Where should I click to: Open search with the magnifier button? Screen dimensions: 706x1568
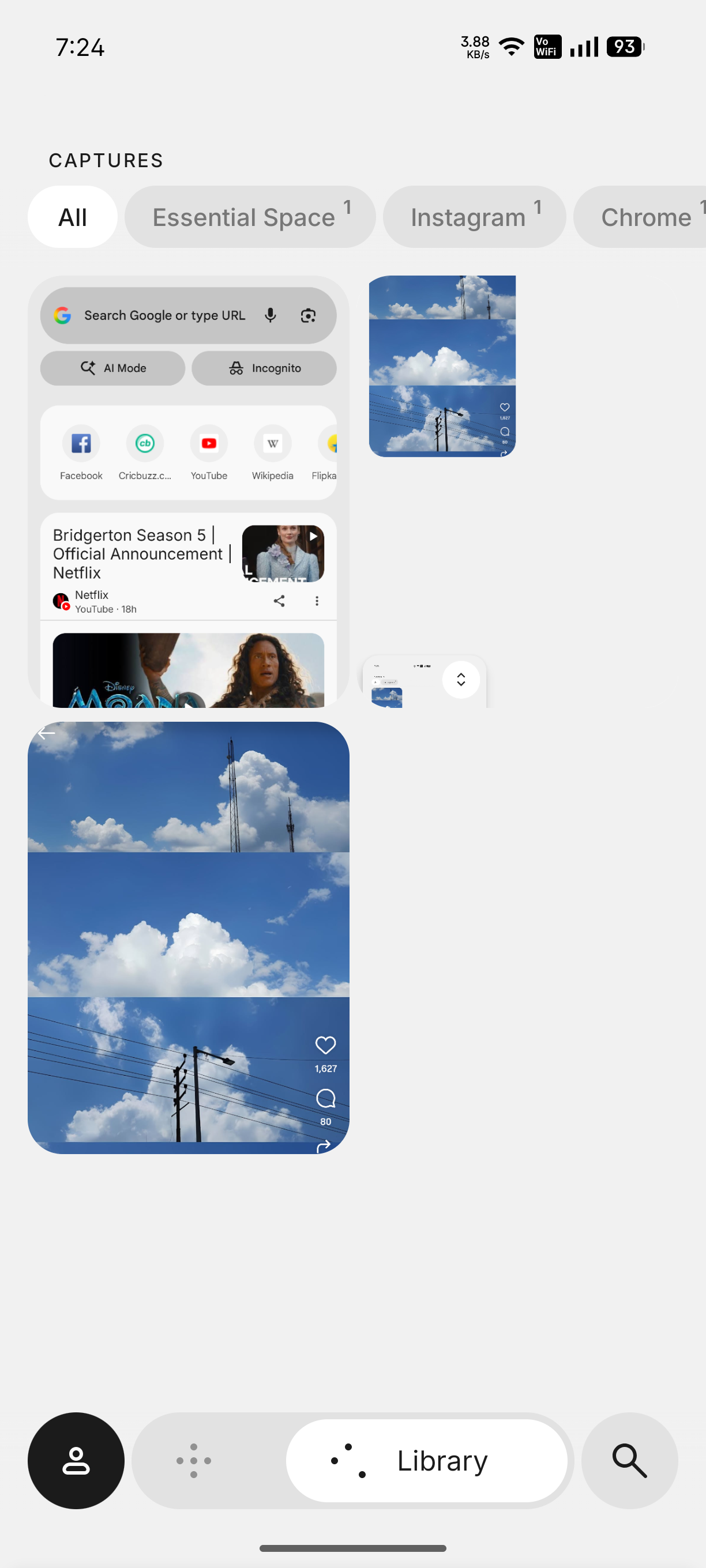629,1460
